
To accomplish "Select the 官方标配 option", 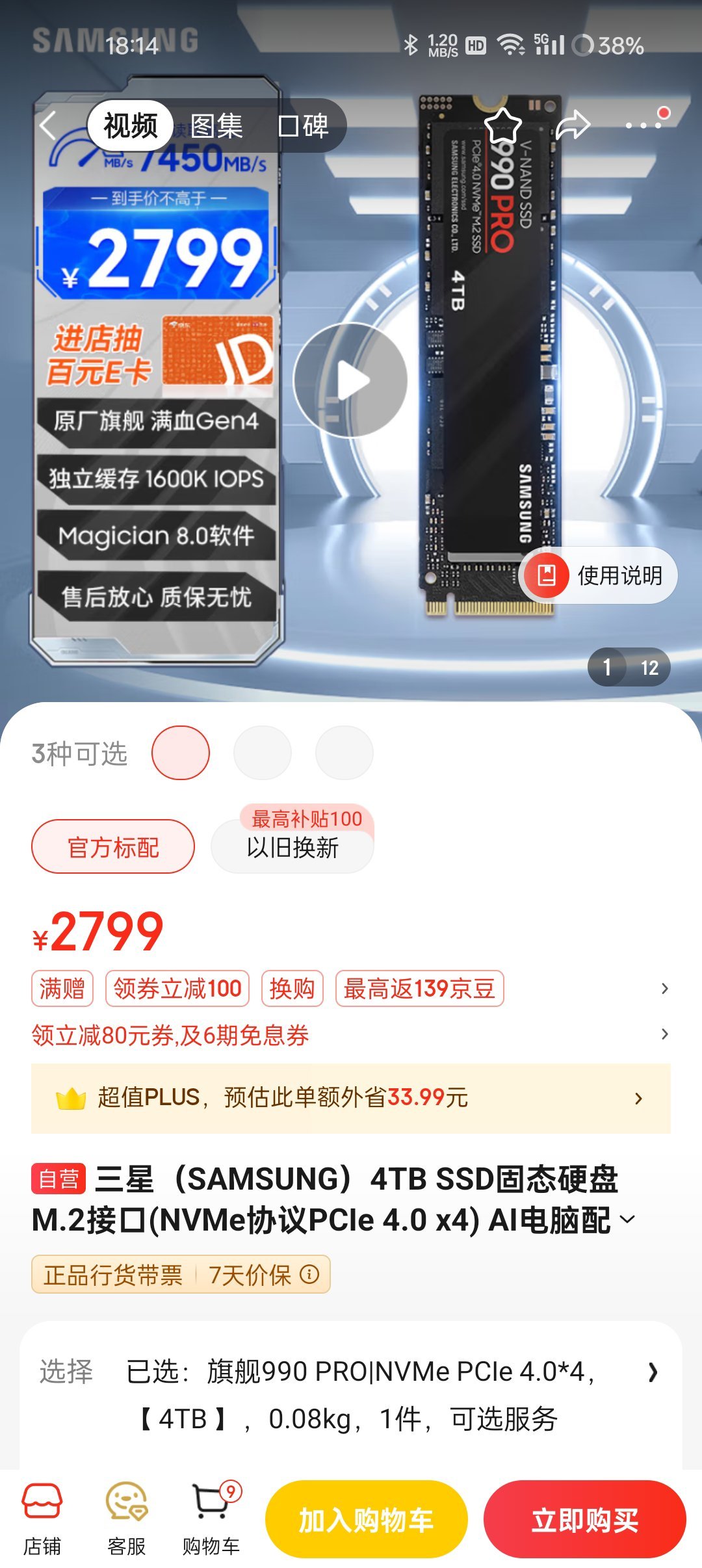I will [x=113, y=846].
